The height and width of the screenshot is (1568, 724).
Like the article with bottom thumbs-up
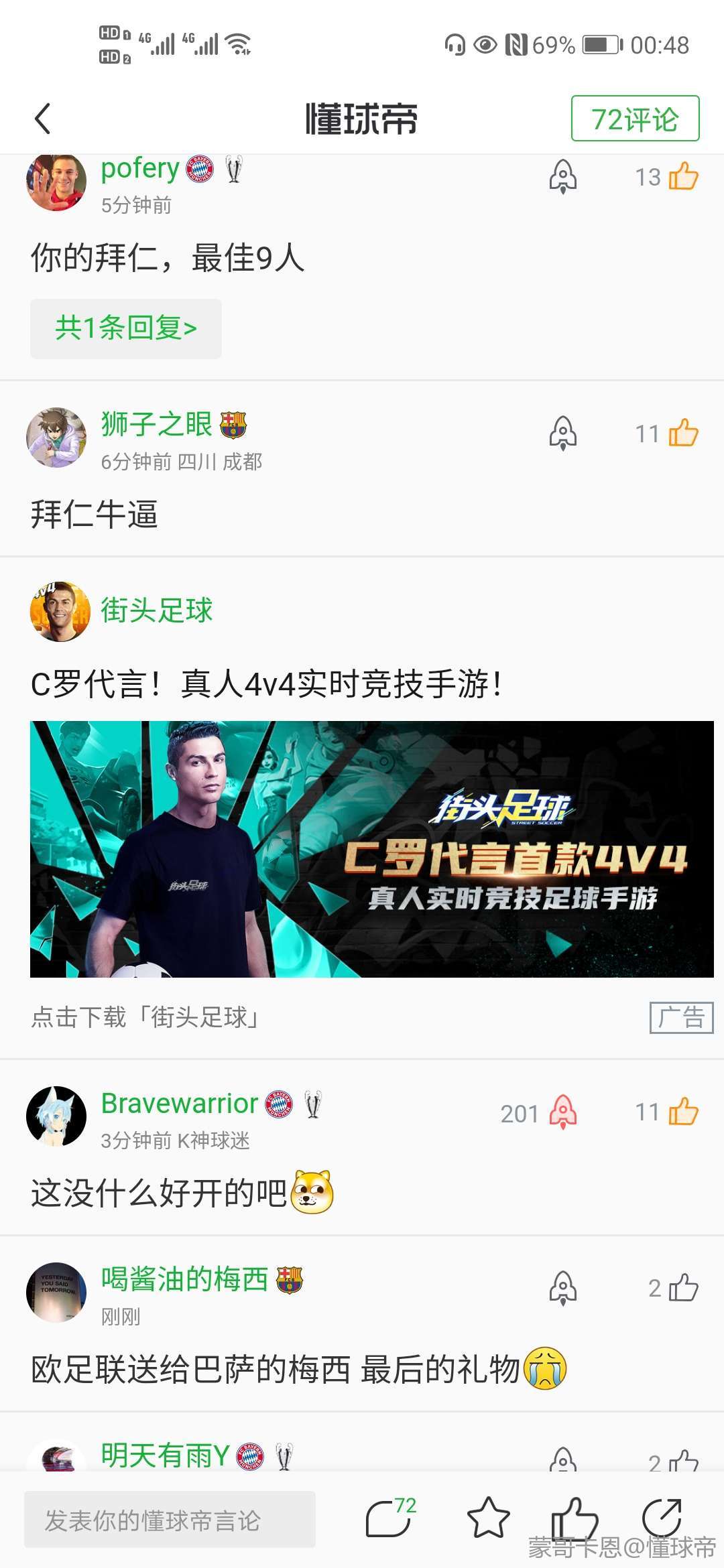coord(575,1518)
